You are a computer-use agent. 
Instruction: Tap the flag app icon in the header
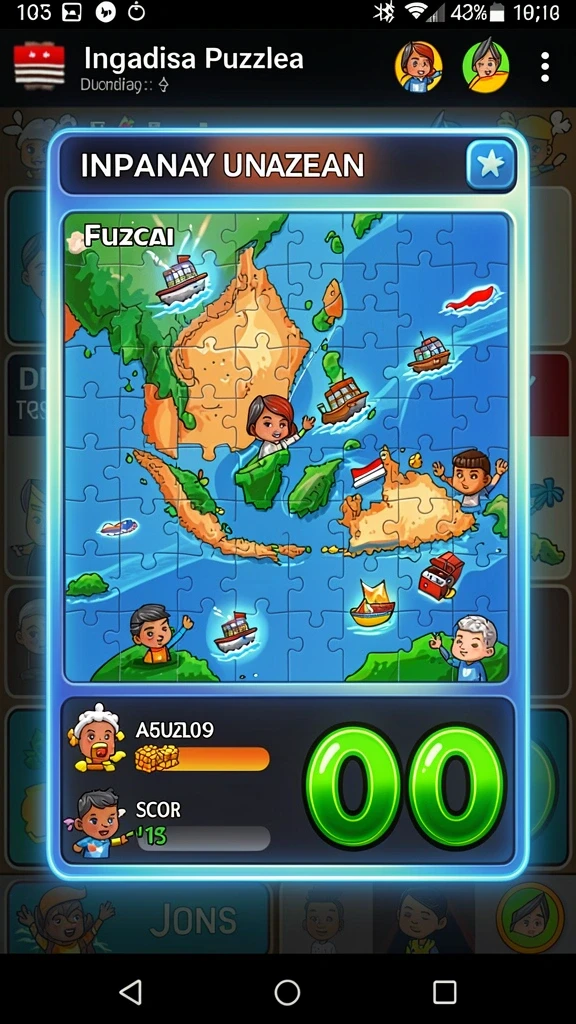click(x=39, y=65)
